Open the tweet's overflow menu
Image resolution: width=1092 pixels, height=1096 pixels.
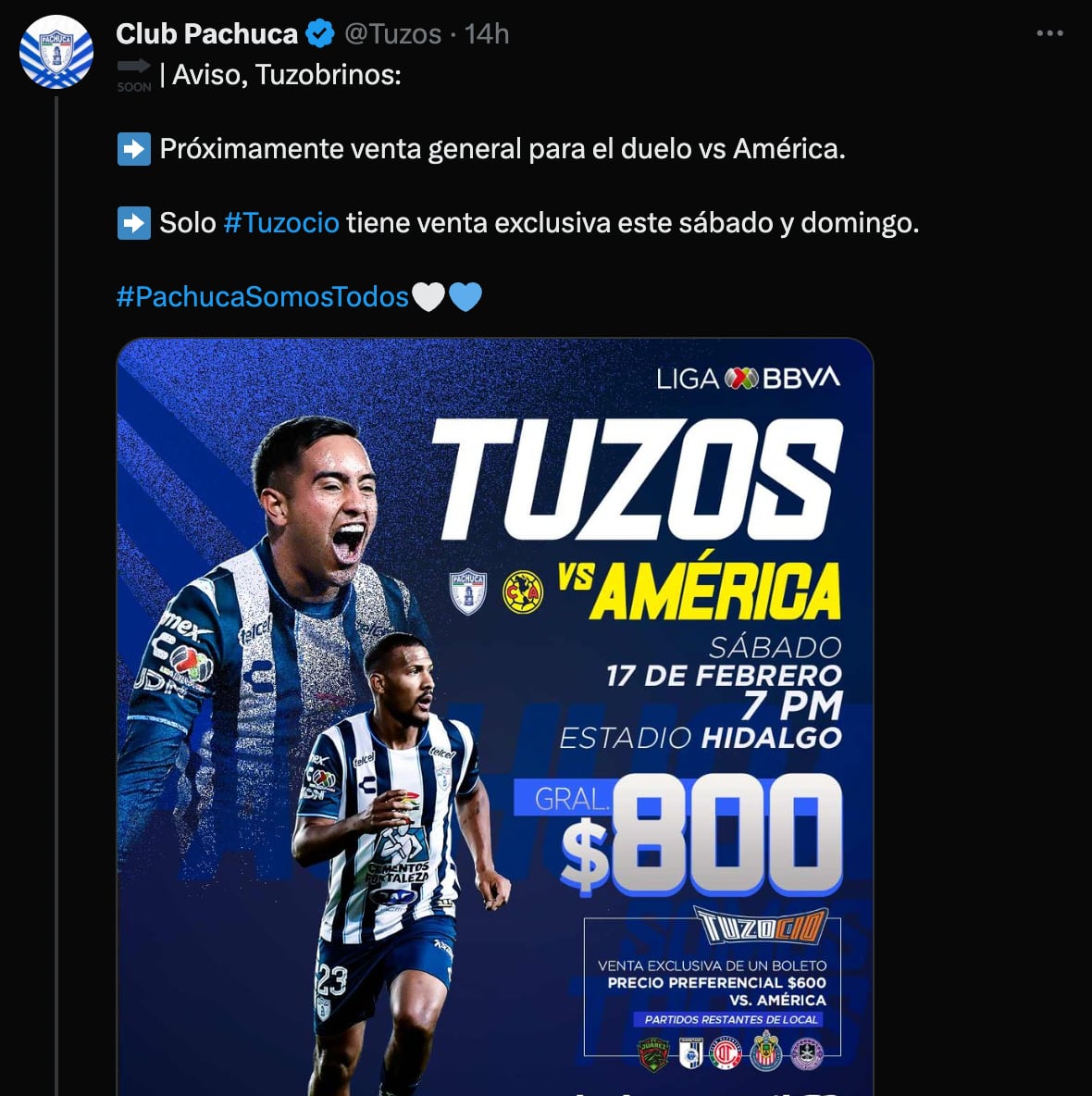[1049, 33]
